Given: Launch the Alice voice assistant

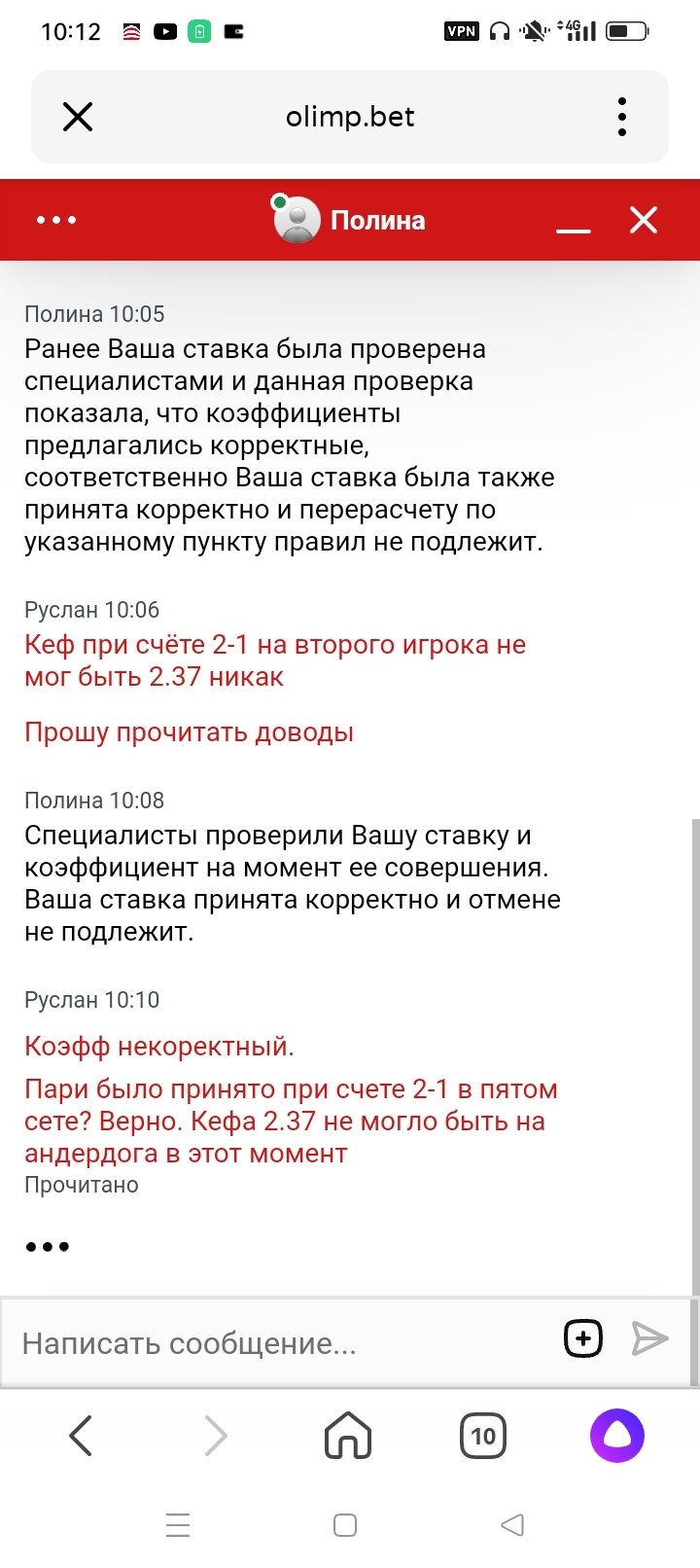Looking at the screenshot, I should tap(617, 1436).
